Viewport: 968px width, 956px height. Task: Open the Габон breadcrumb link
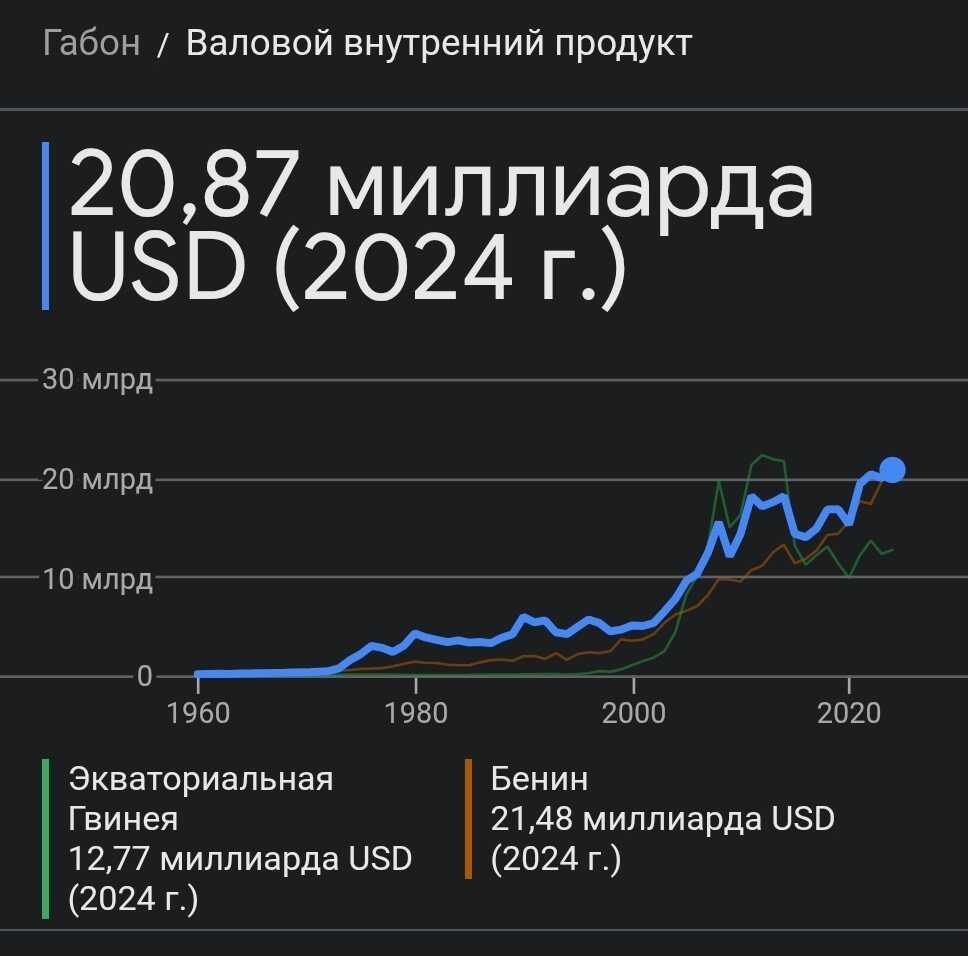pyautogui.click(x=91, y=44)
